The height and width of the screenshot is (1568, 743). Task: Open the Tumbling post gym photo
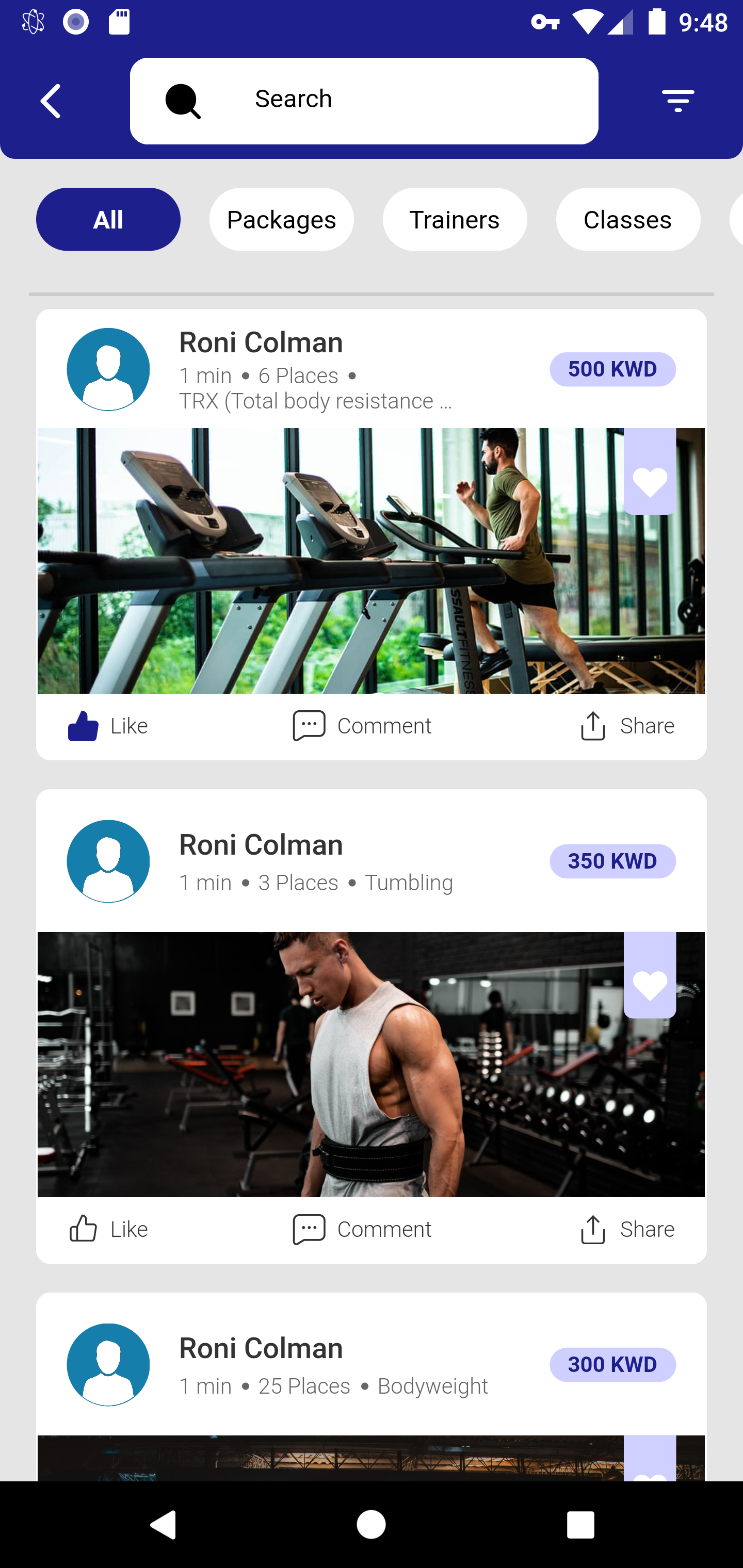(329, 1064)
